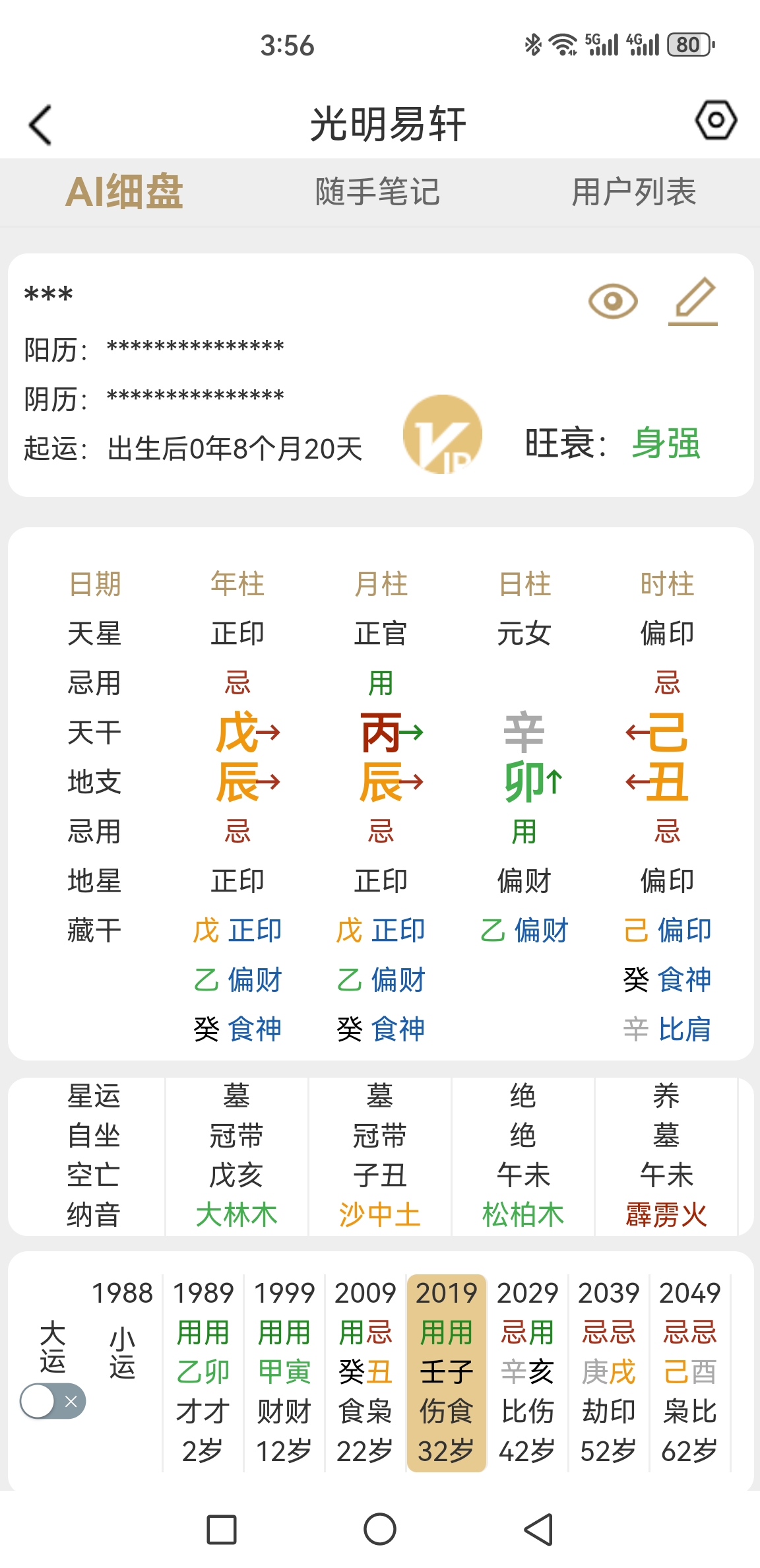760x1568 pixels.
Task: Open recent apps via square button
Action: point(222,1529)
